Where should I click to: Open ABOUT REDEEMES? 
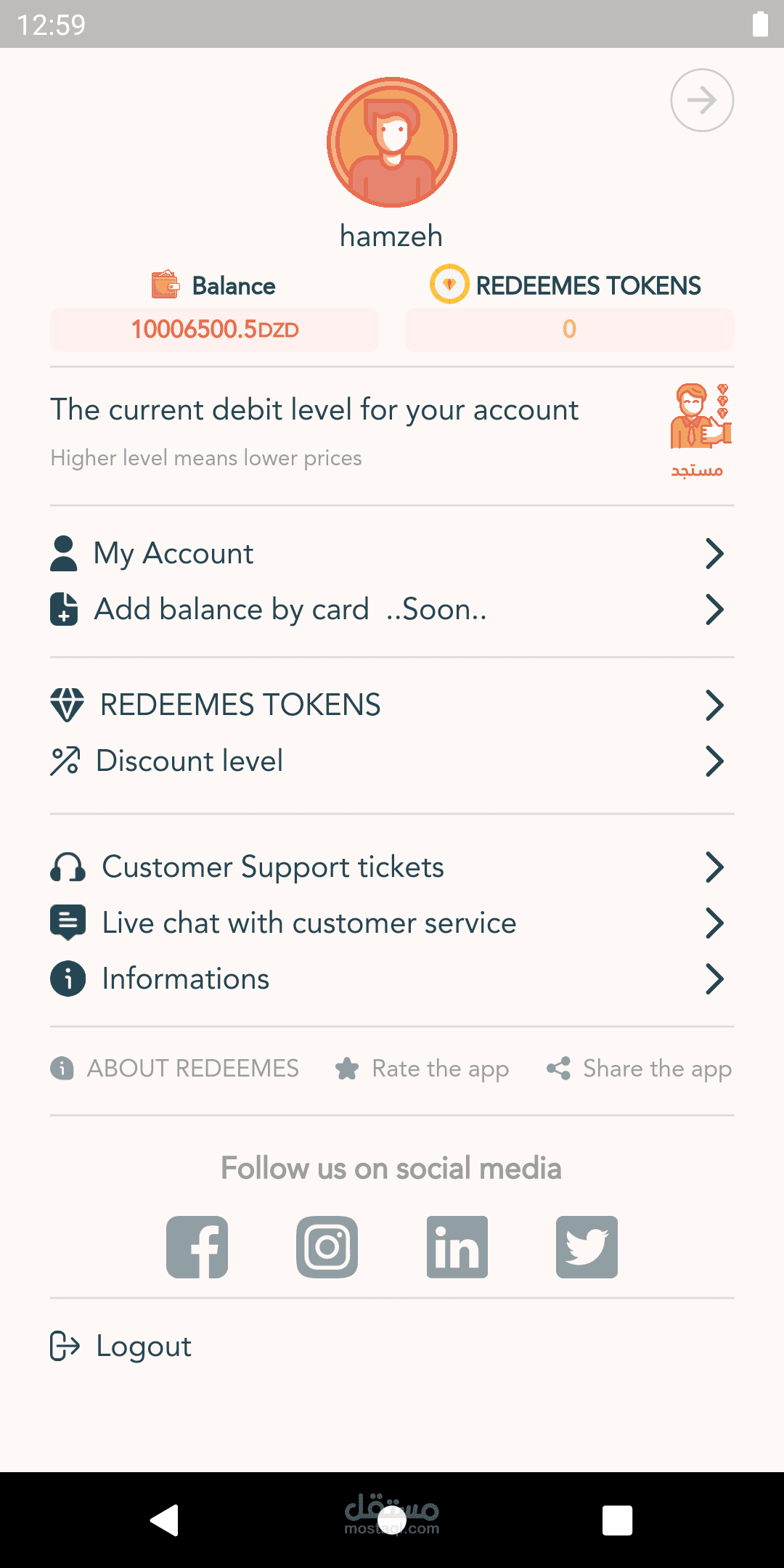click(x=176, y=1069)
